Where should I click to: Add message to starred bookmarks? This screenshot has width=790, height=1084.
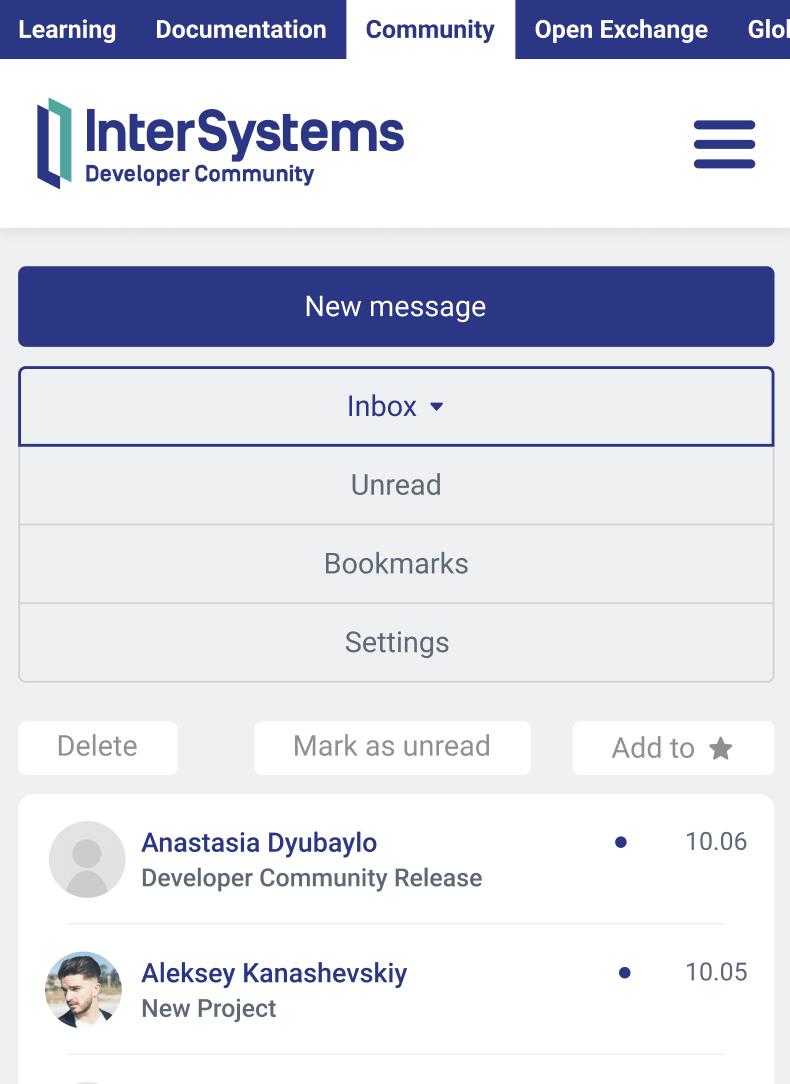click(x=673, y=748)
